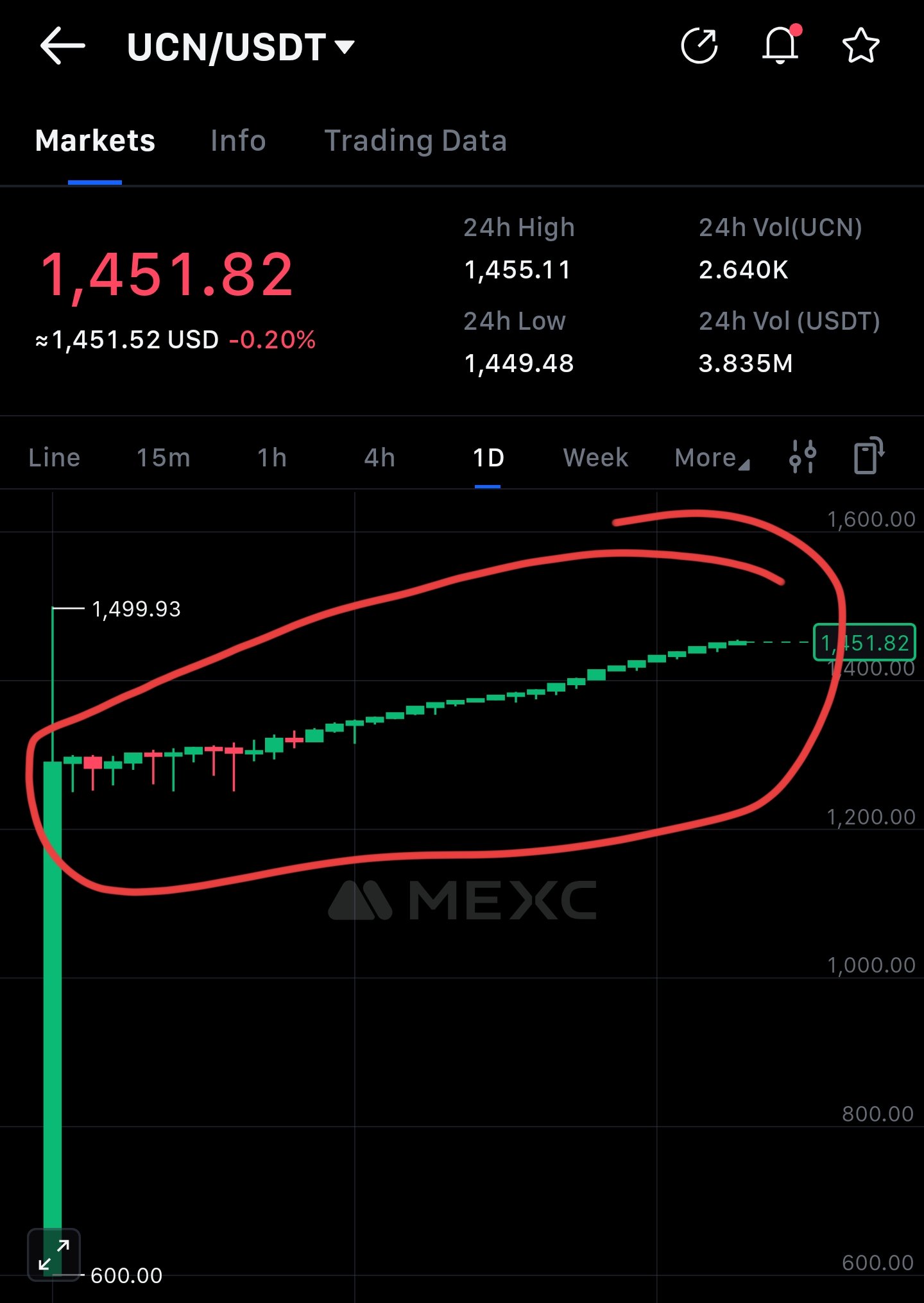924x1303 pixels.
Task: Expand the chart to fullscreen
Action: point(54,1254)
